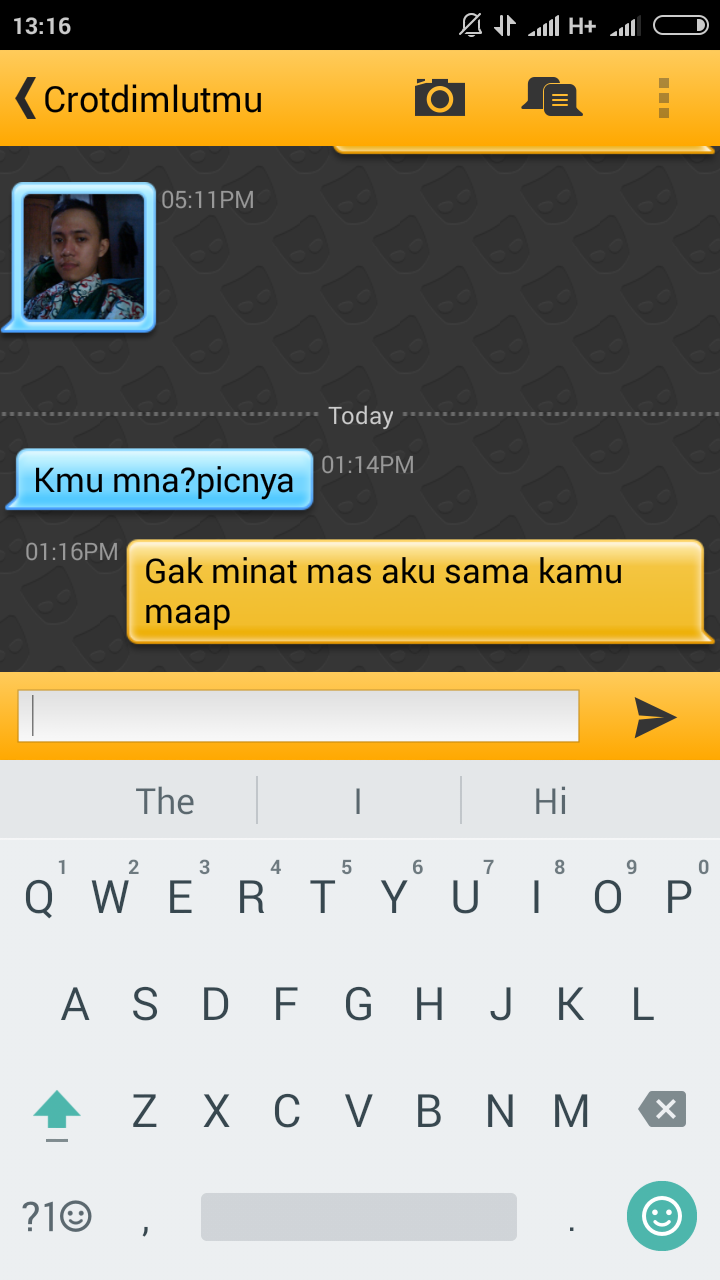Screen dimensions: 720x1280
Task: Tap the backspace key
Action: click(x=662, y=1109)
